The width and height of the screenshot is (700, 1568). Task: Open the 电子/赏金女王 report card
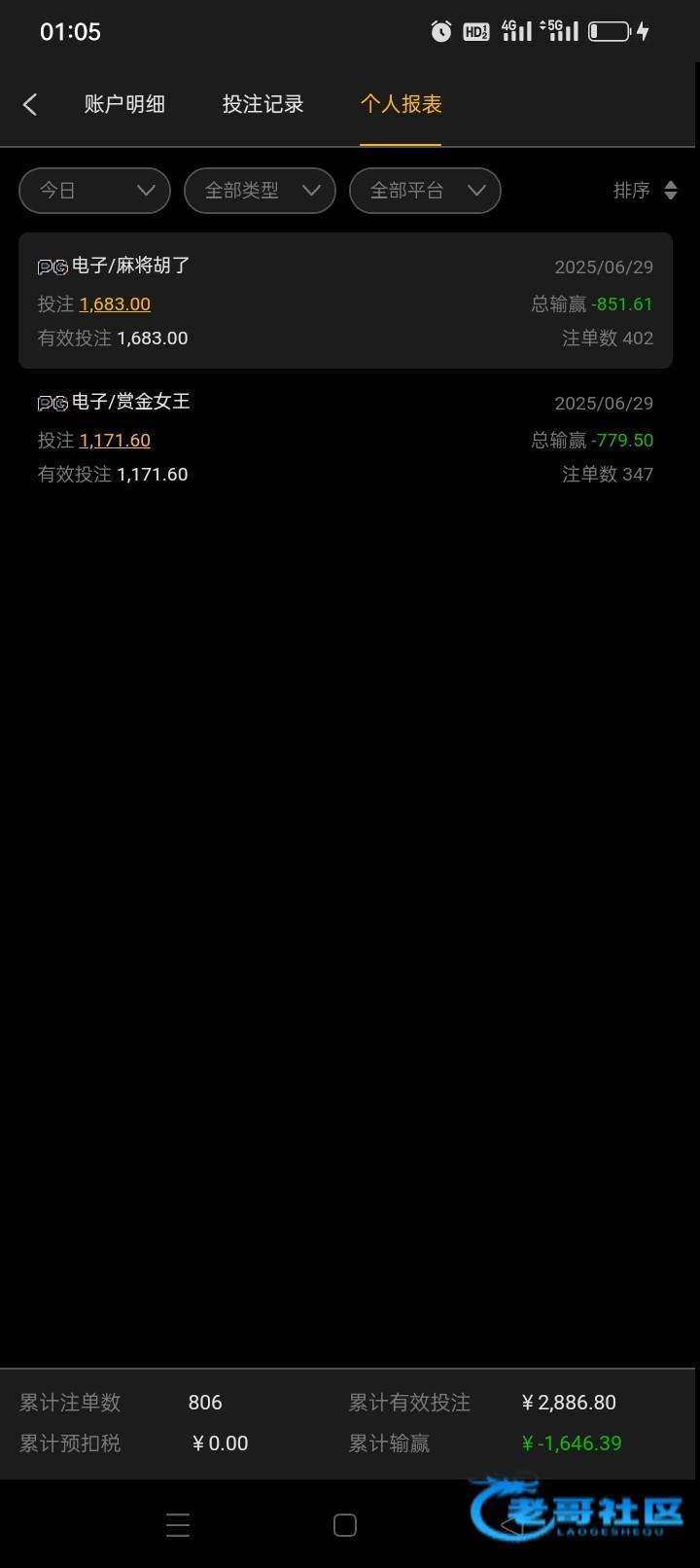345,437
